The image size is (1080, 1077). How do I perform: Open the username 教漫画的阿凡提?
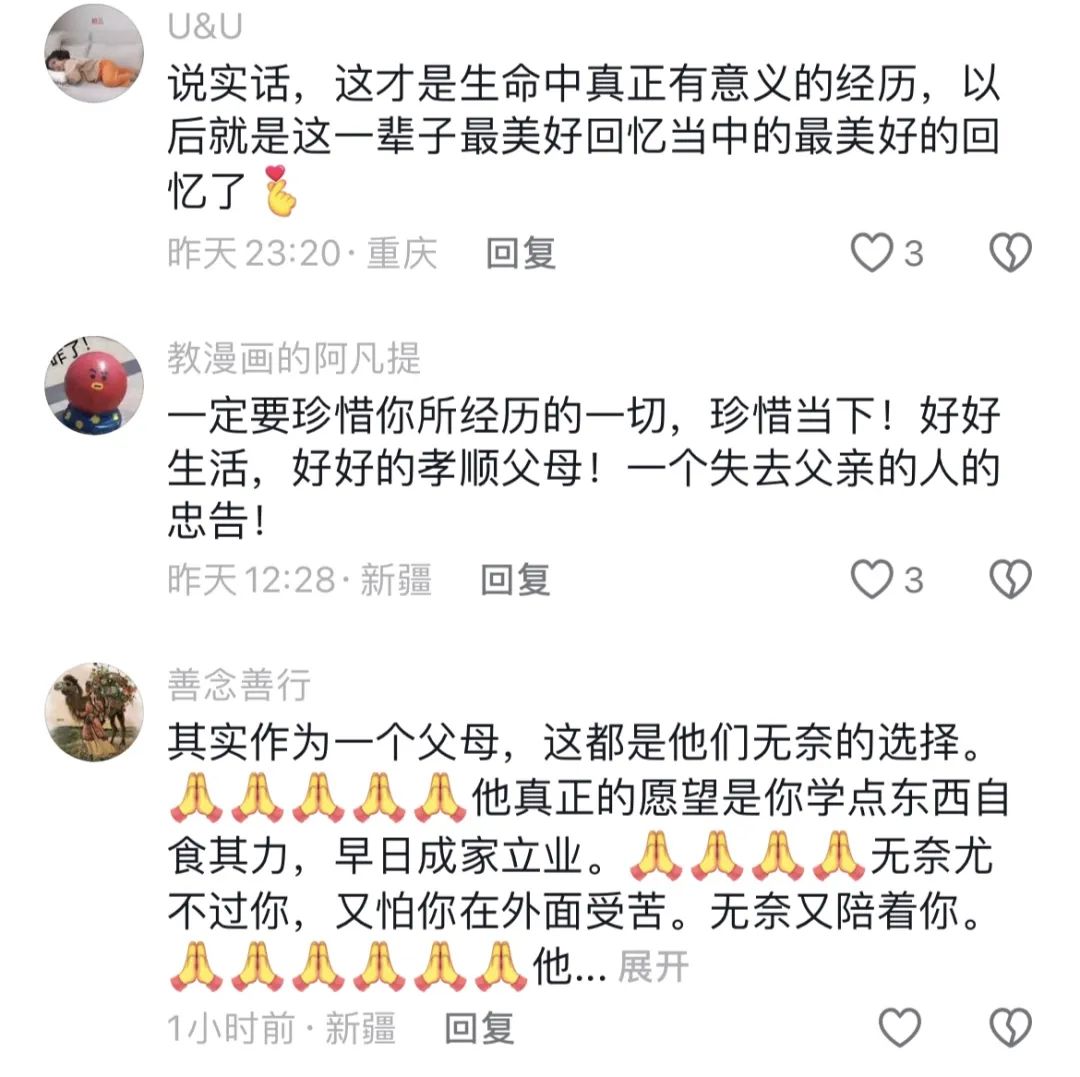294,358
